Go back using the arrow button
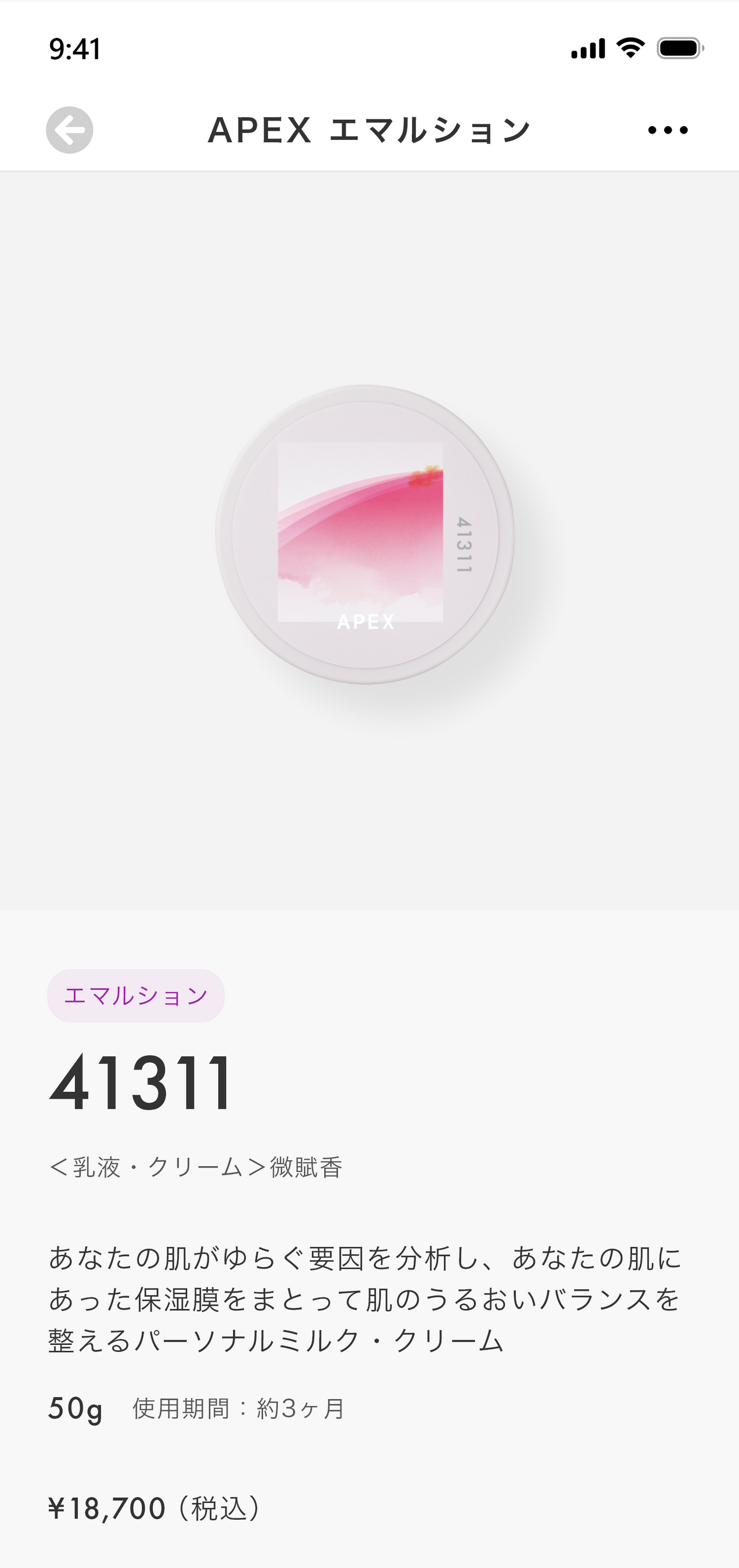739x1568 pixels. [x=69, y=130]
